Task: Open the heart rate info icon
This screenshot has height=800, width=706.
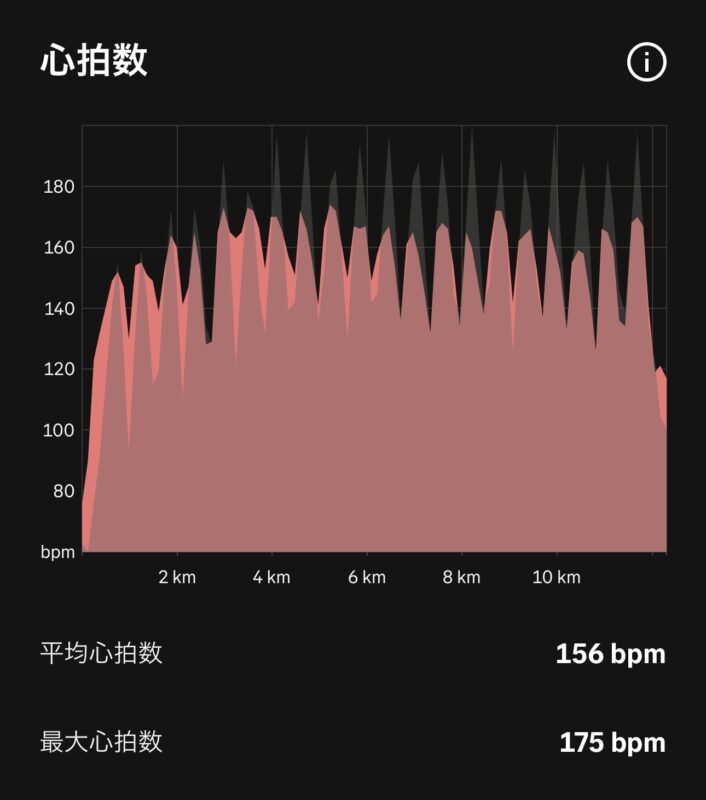Action: [x=646, y=62]
